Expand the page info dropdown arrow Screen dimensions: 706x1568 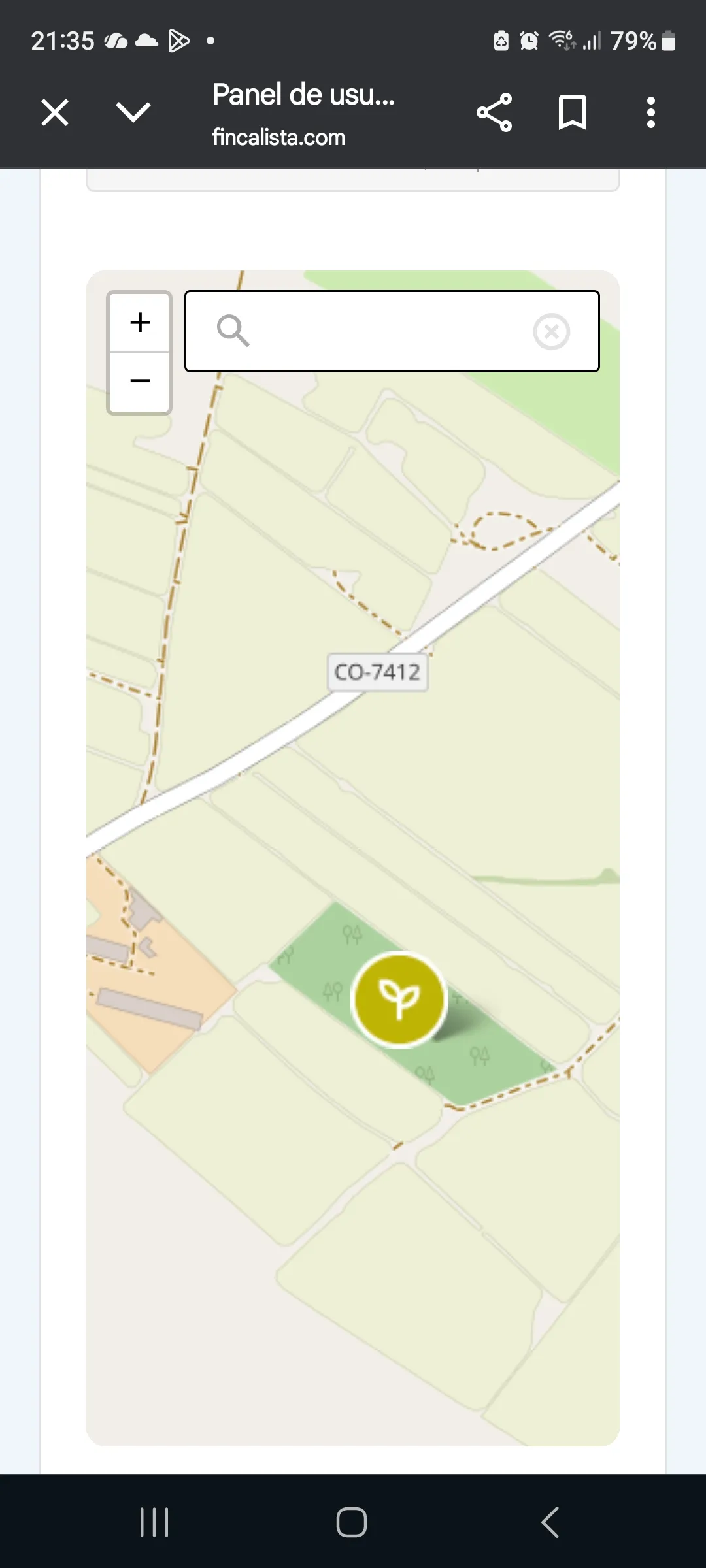[133, 112]
